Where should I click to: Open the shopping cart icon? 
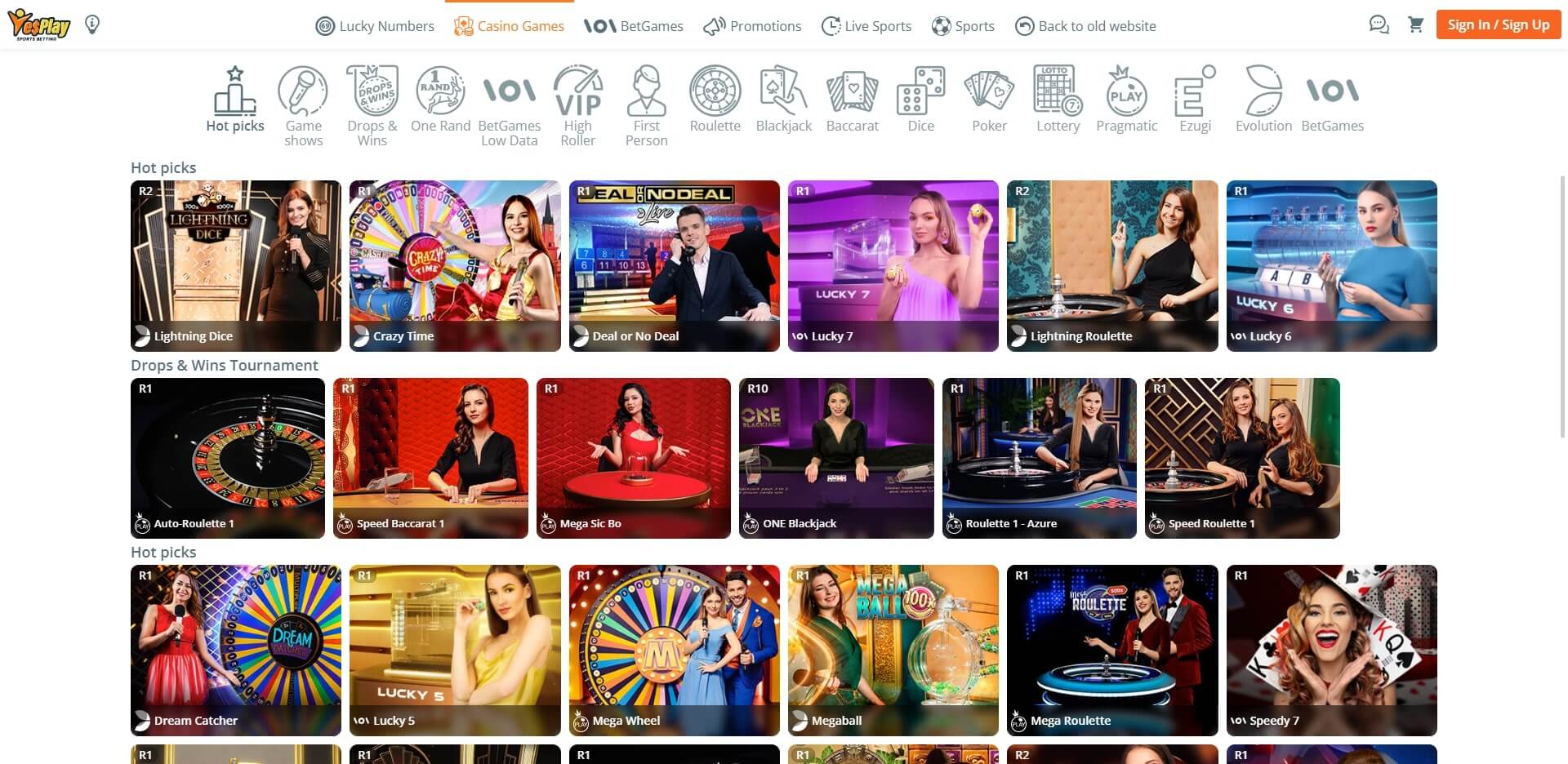1416,24
